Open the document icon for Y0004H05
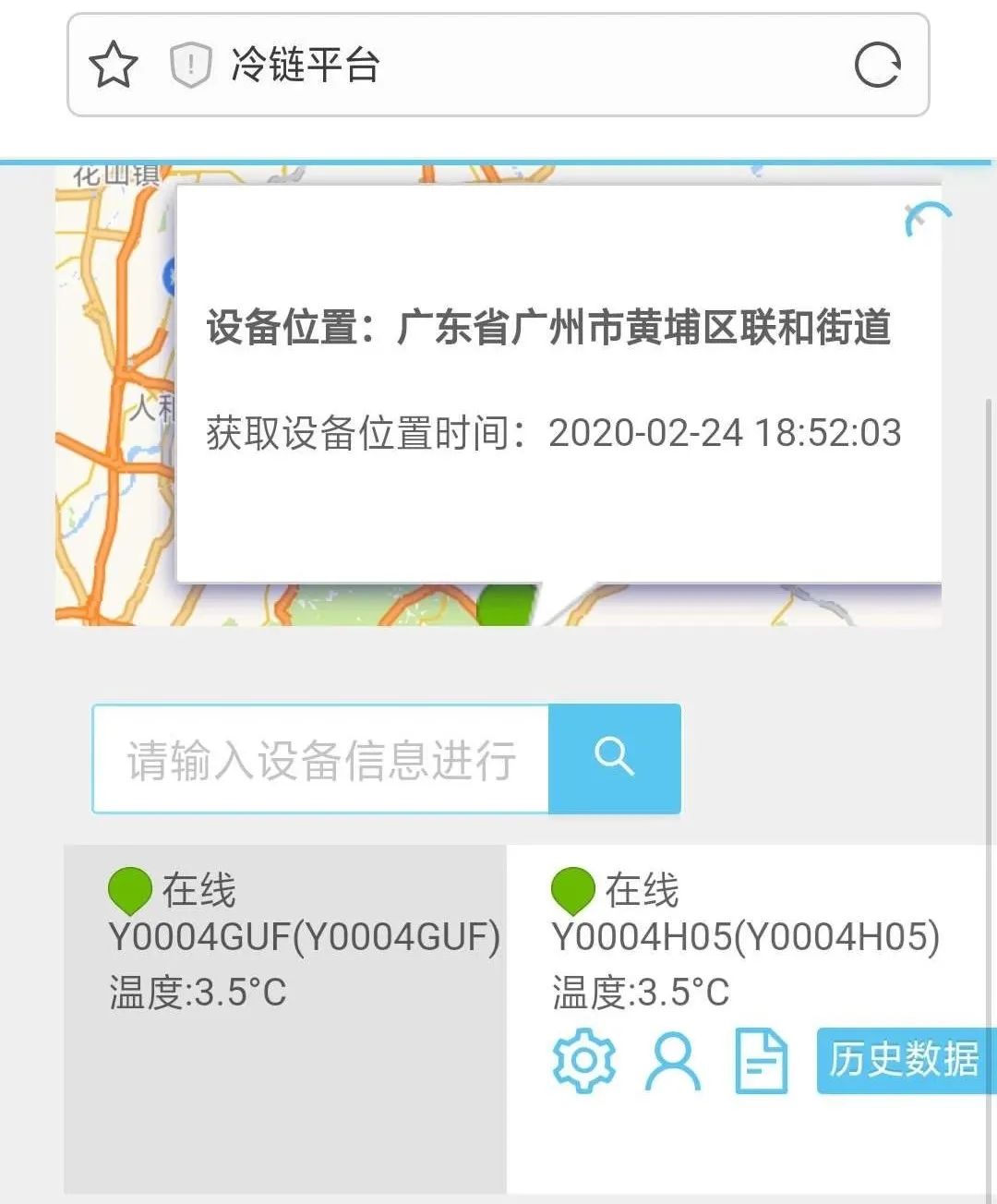Viewport: 997px width, 1204px height. click(762, 1061)
